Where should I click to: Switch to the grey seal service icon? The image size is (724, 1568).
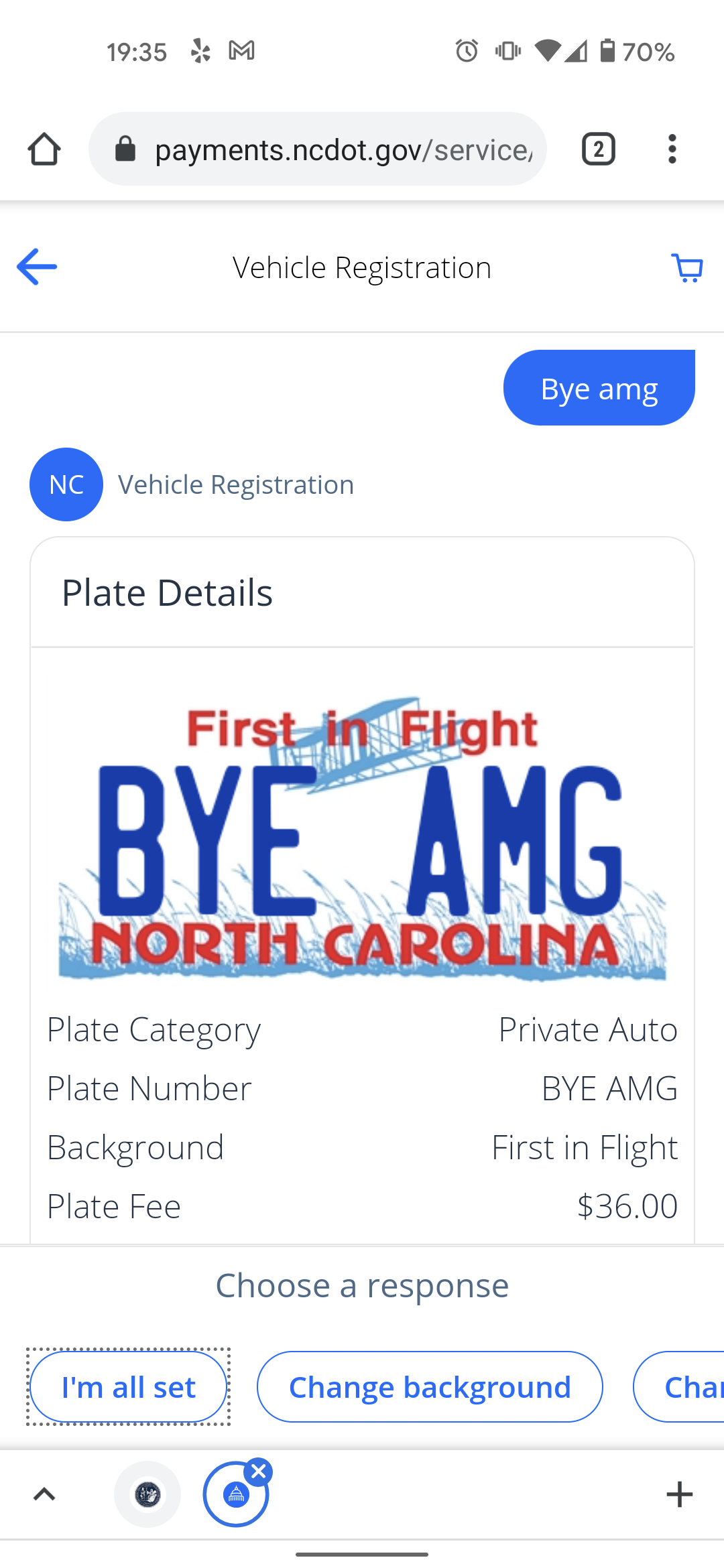pyautogui.click(x=147, y=1494)
